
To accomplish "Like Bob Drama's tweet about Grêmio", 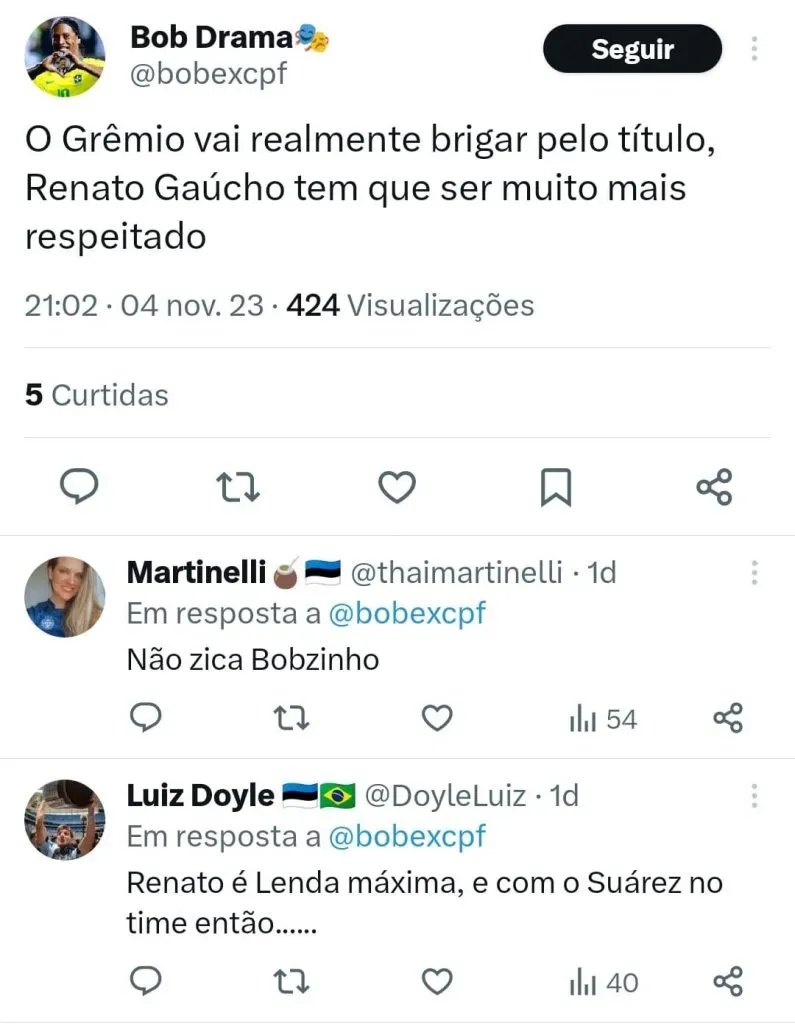I will pyautogui.click(x=397, y=486).
